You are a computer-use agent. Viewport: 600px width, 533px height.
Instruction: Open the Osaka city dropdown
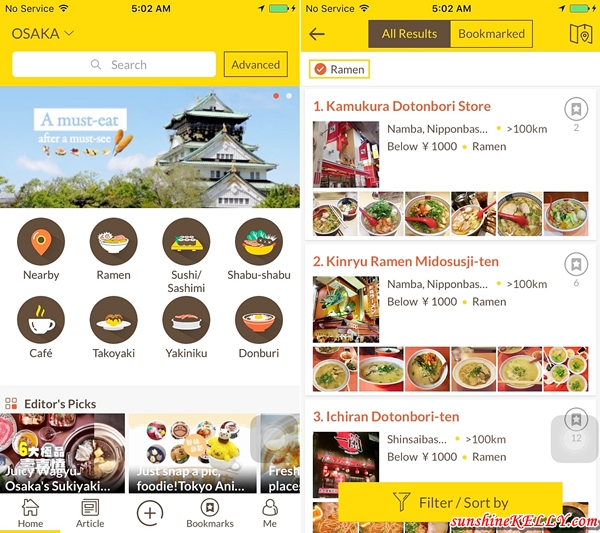[x=42, y=34]
